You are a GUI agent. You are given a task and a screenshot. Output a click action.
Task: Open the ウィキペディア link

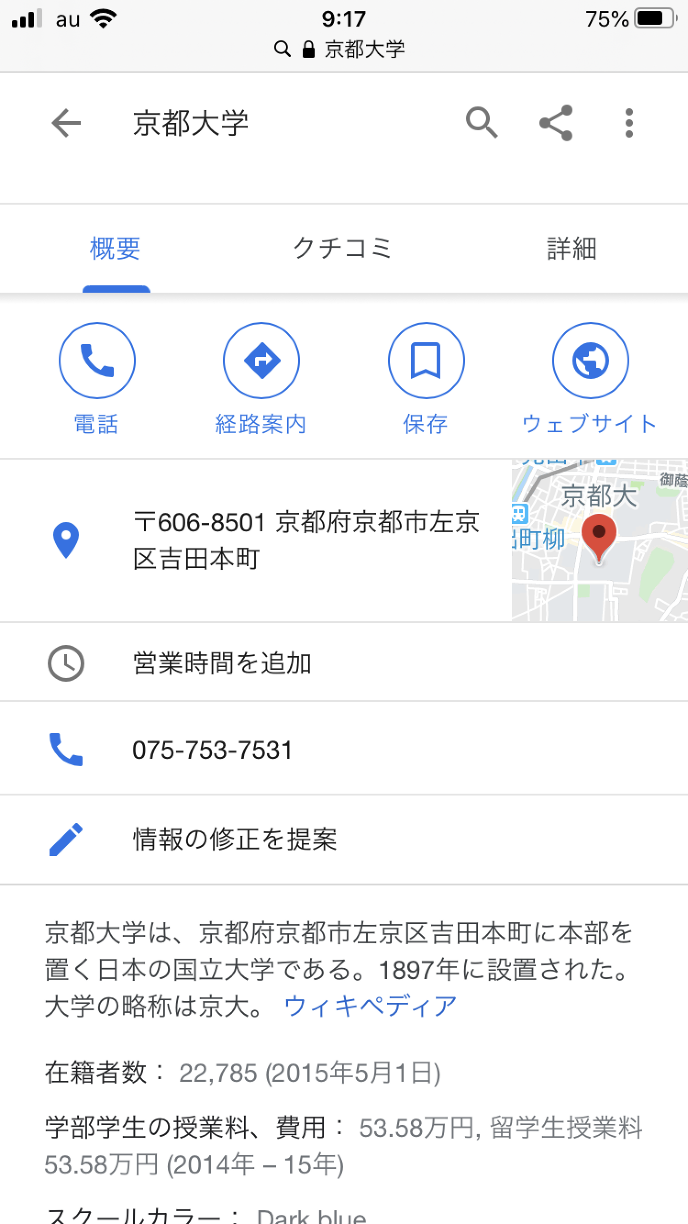(x=370, y=1005)
